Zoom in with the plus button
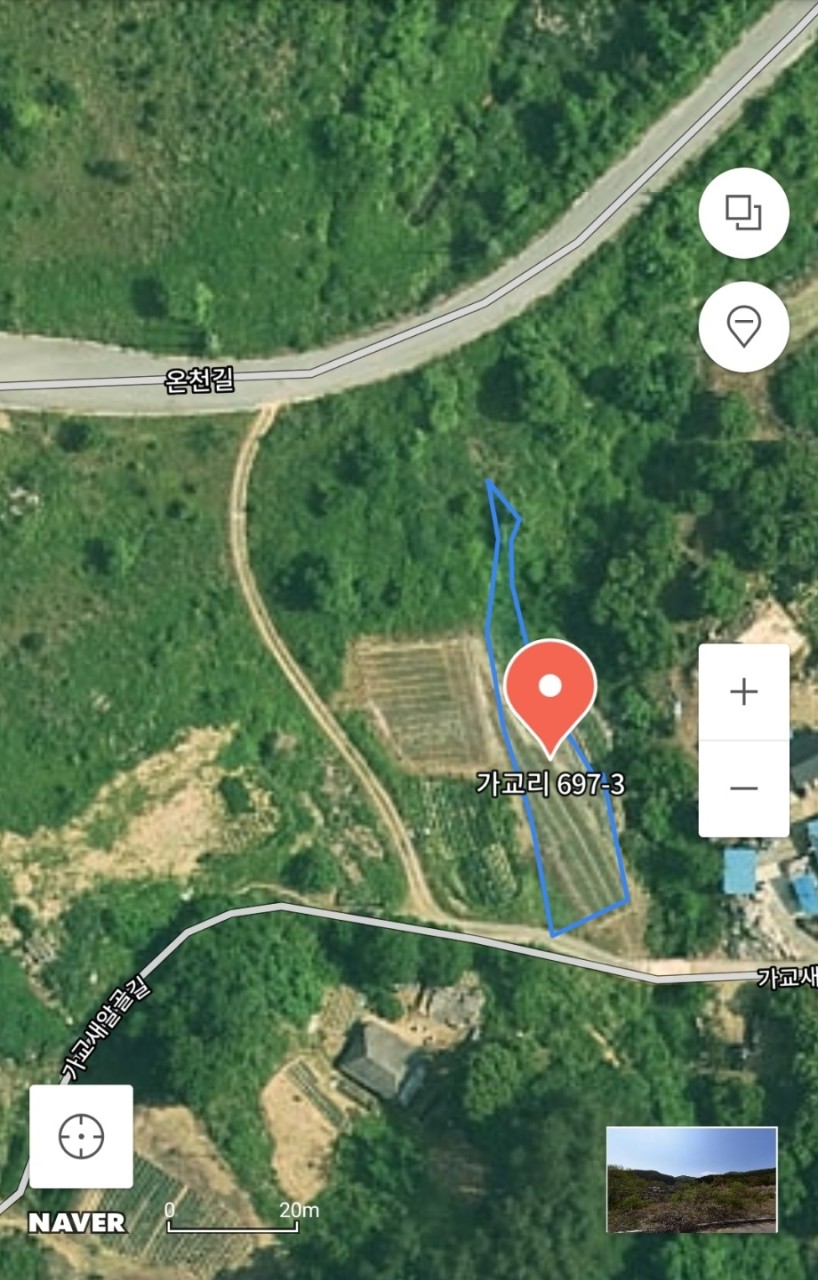This screenshot has height=1280, width=818. [743, 692]
